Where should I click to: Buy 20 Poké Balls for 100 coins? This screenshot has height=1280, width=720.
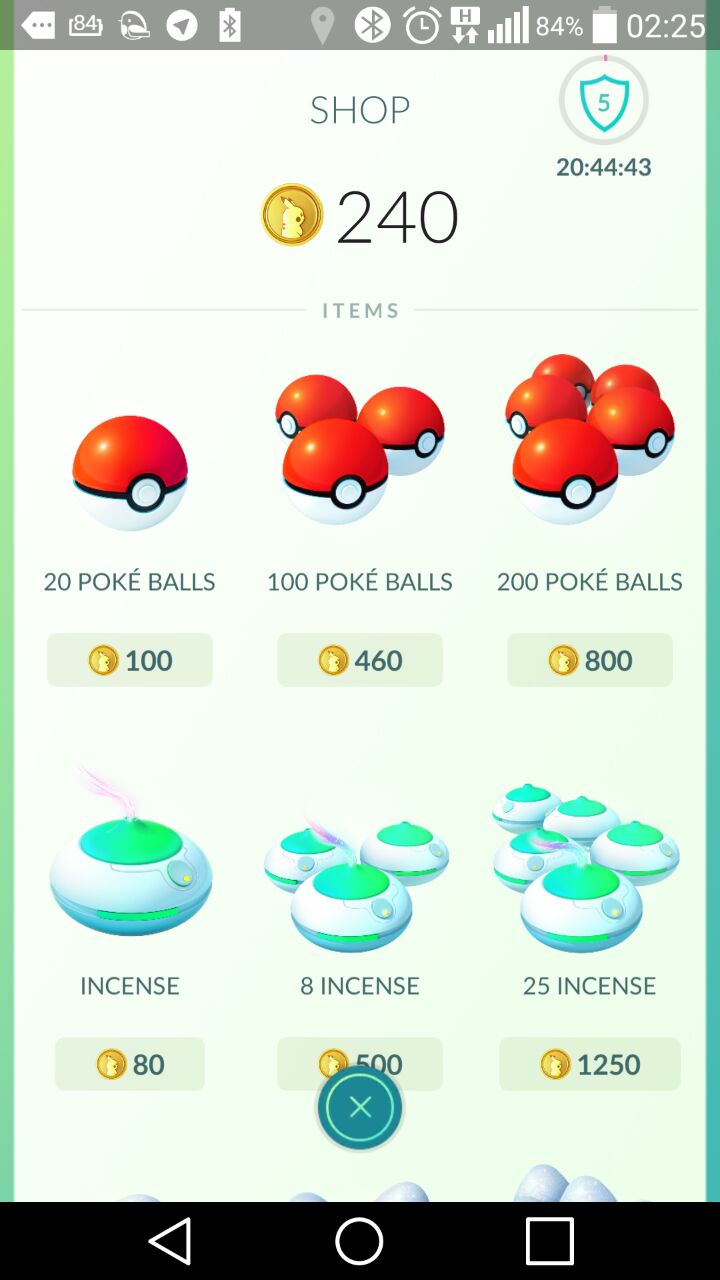point(130,660)
